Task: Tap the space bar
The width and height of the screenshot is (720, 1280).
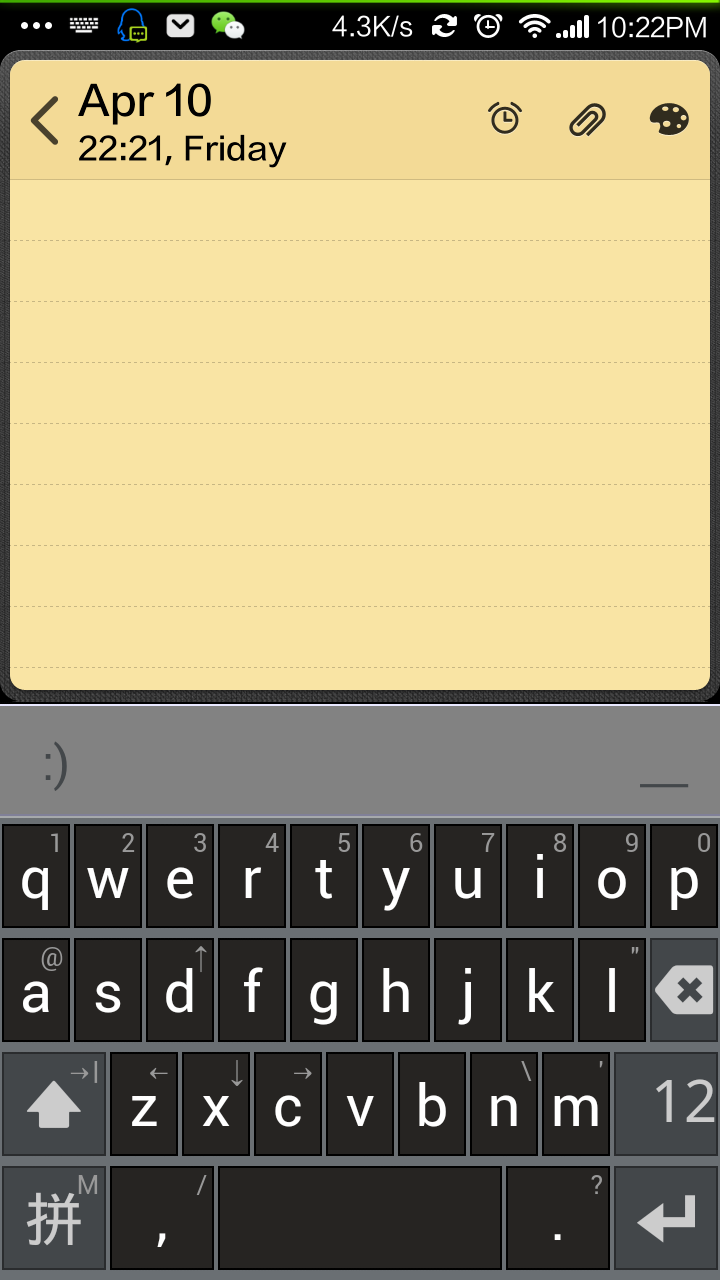Action: coord(360,1218)
